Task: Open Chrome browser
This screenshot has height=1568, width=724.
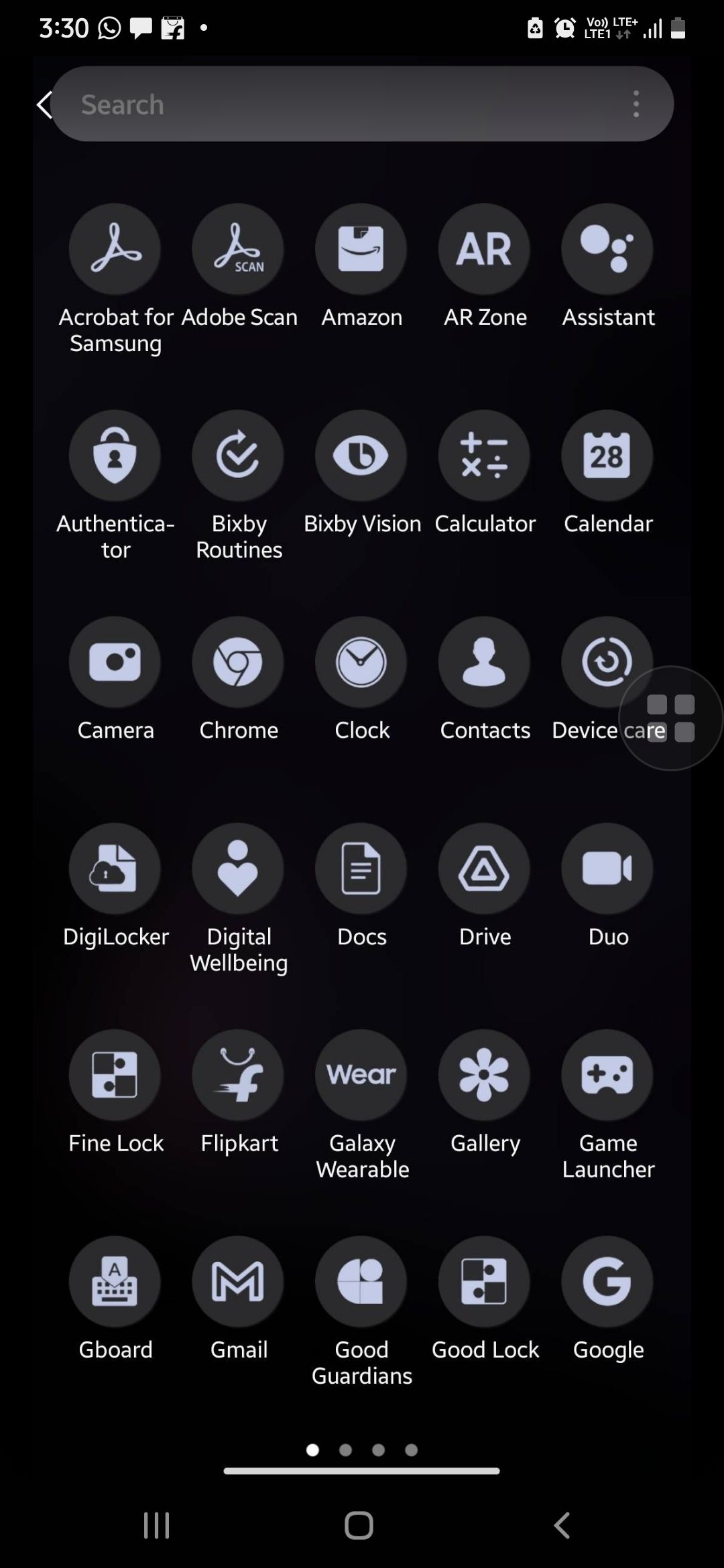Action: point(239,662)
